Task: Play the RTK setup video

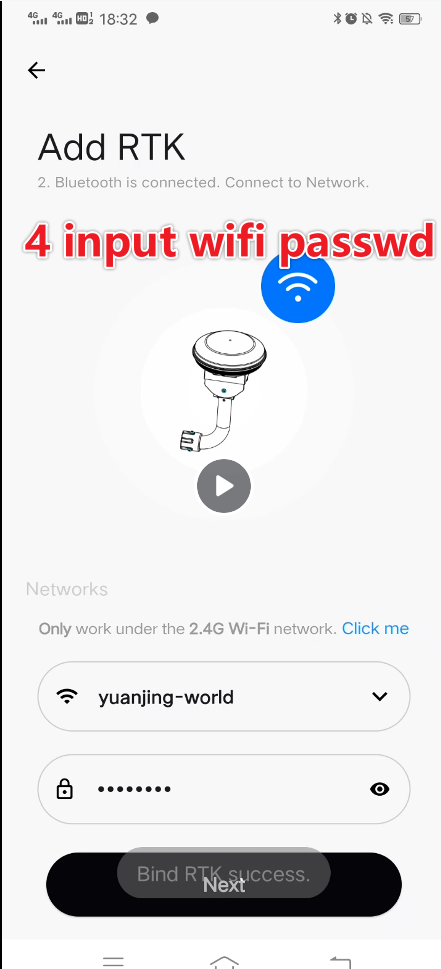Action: pyautogui.click(x=224, y=486)
